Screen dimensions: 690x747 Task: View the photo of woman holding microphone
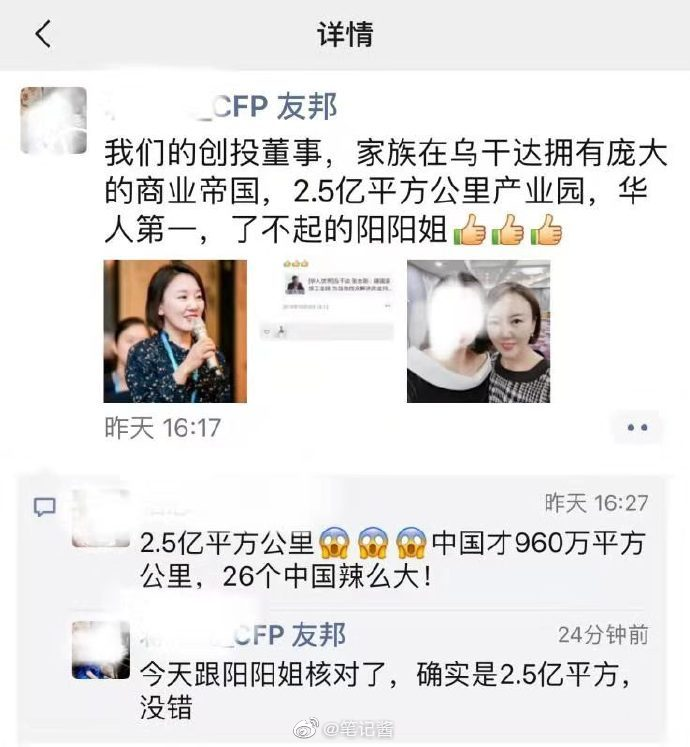175,331
